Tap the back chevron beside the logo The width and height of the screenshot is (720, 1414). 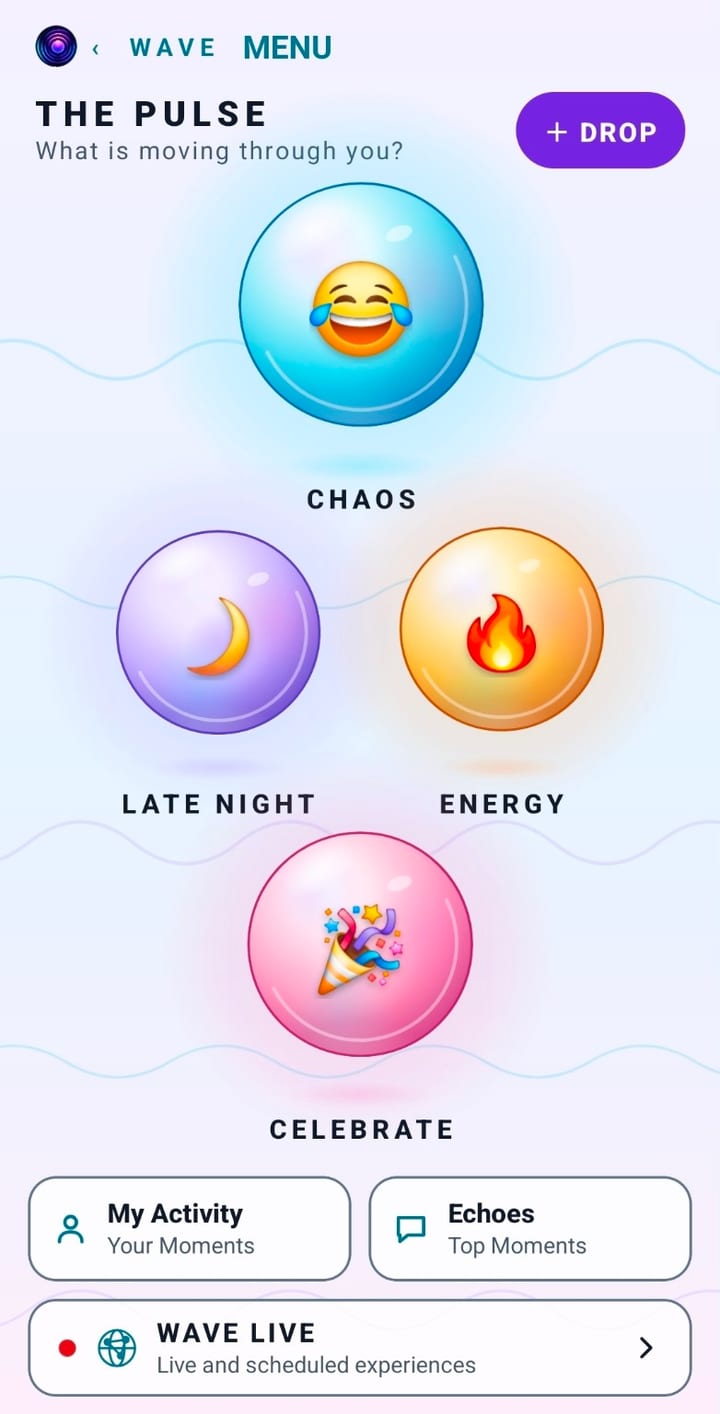96,48
